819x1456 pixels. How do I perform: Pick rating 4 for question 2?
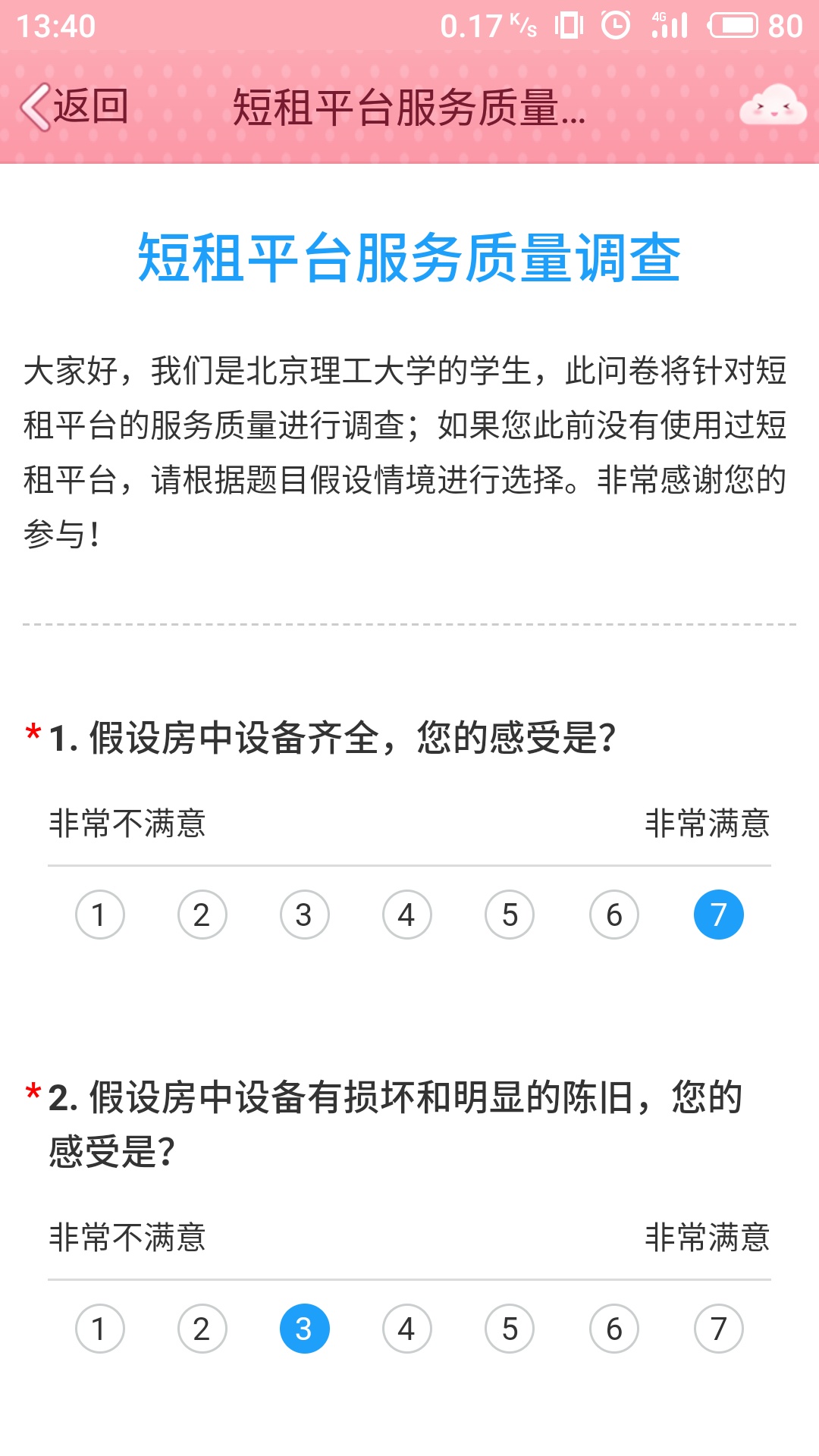click(x=406, y=1329)
